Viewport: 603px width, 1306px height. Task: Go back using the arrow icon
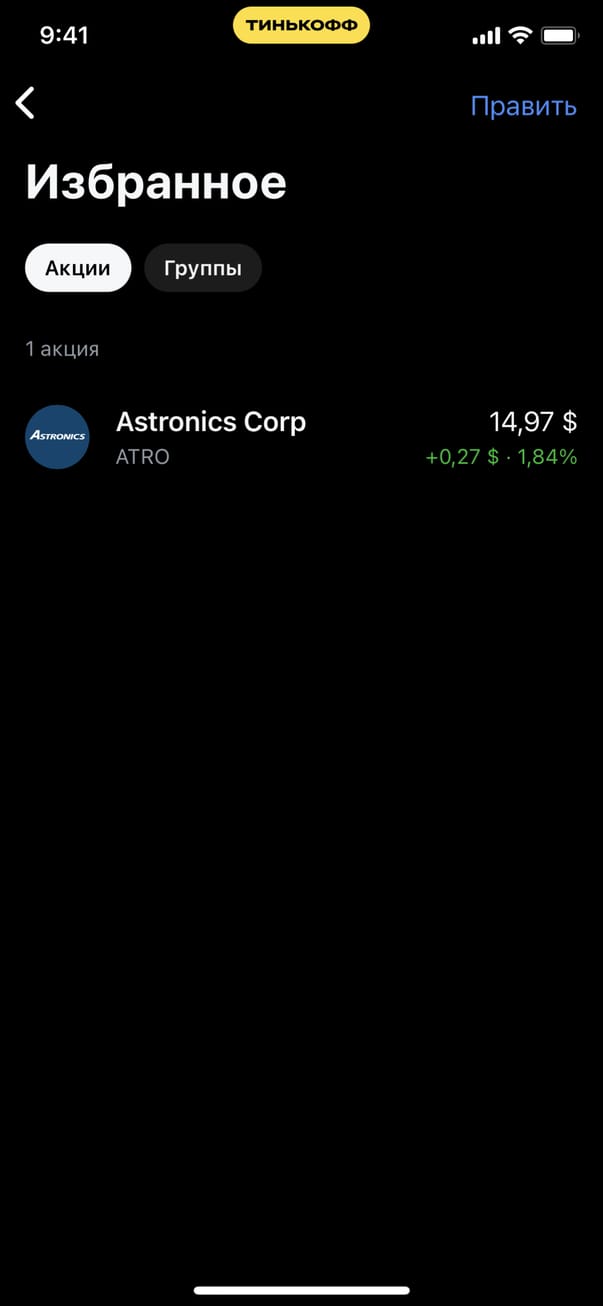coord(26,103)
